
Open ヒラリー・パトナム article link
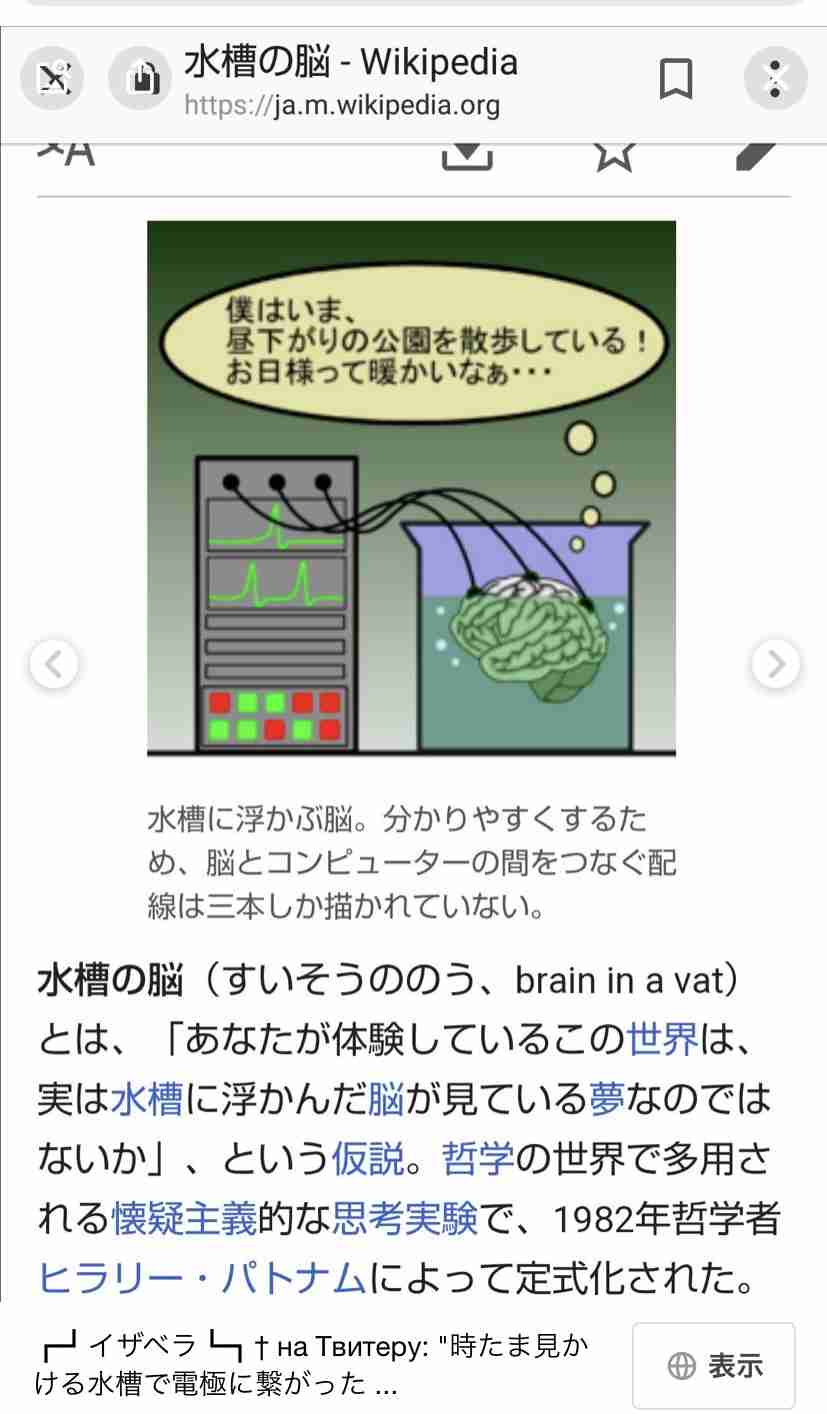point(202,1277)
